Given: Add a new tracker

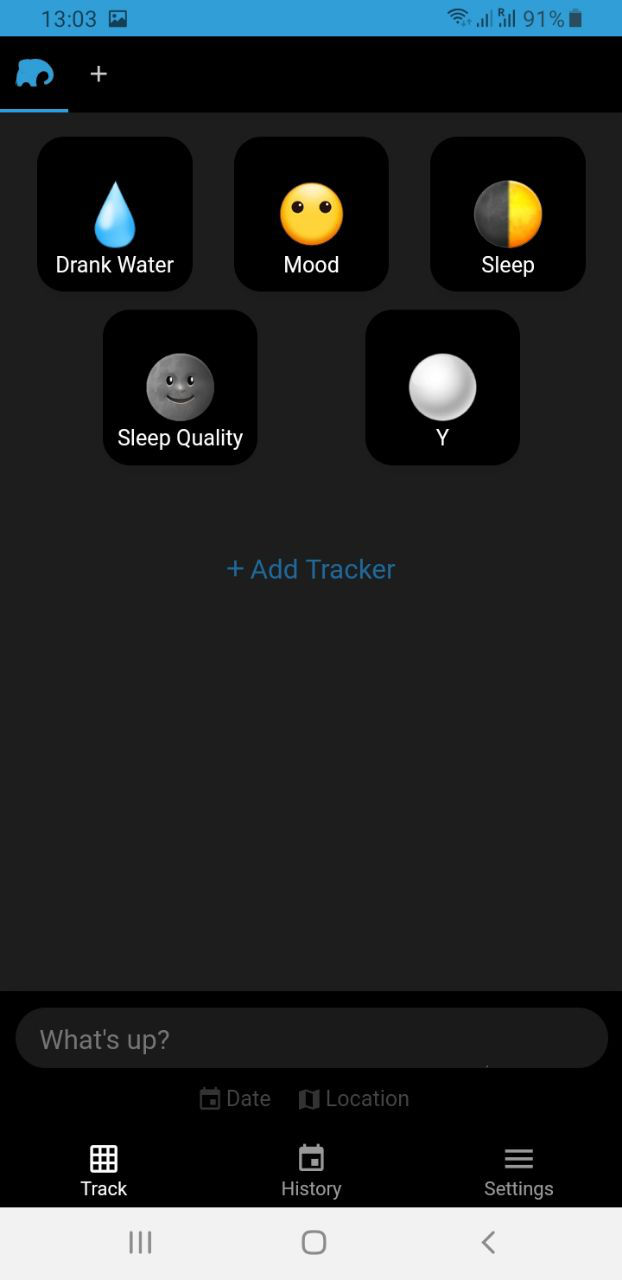Looking at the screenshot, I should coord(311,569).
